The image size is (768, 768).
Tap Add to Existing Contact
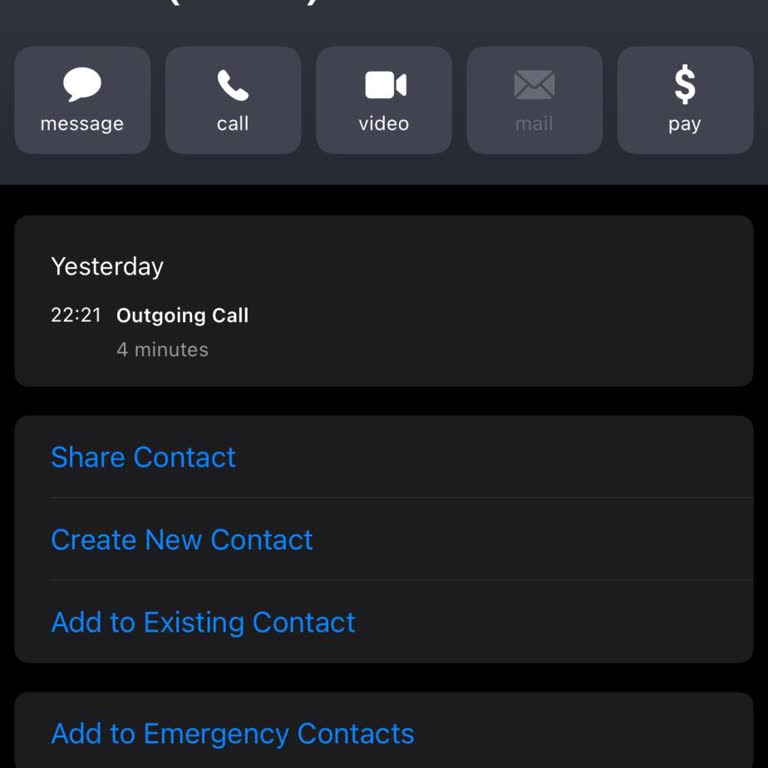[x=203, y=622]
